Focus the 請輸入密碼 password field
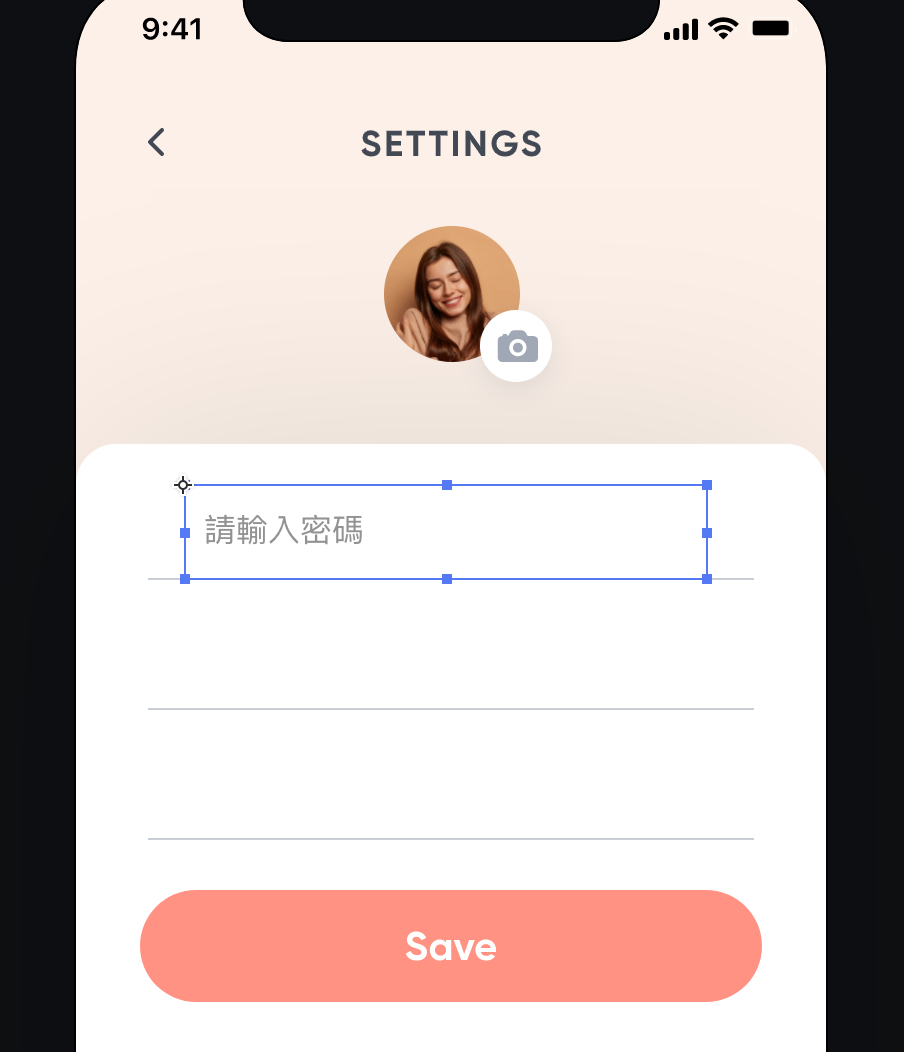The image size is (904, 1052). point(445,531)
